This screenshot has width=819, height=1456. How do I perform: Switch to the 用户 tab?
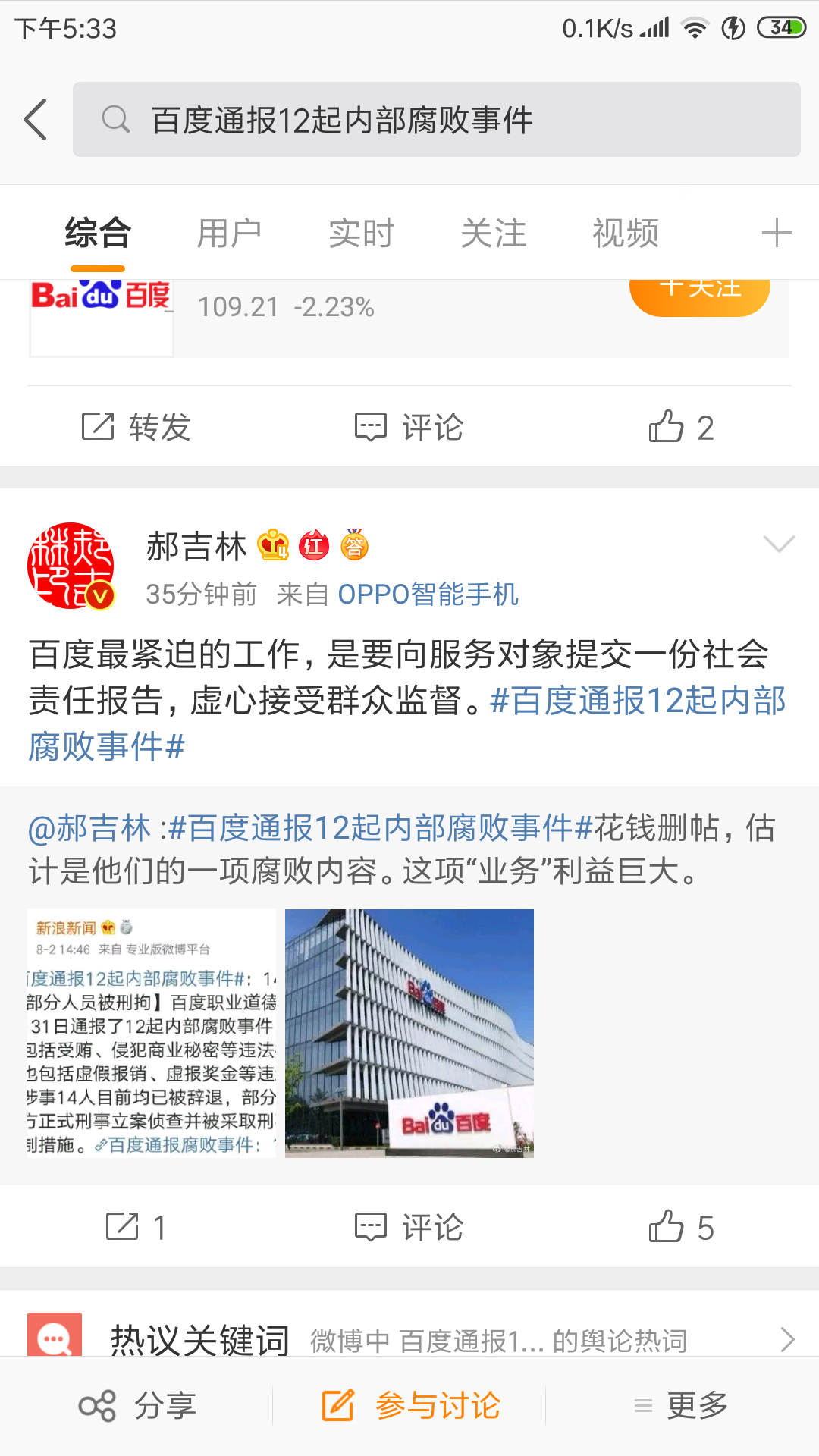pyautogui.click(x=229, y=233)
